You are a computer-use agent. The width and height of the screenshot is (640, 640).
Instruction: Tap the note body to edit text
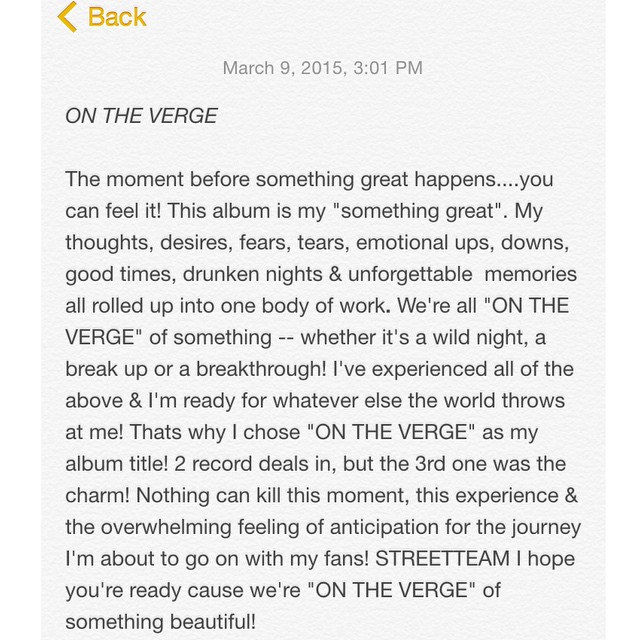[x=320, y=400]
